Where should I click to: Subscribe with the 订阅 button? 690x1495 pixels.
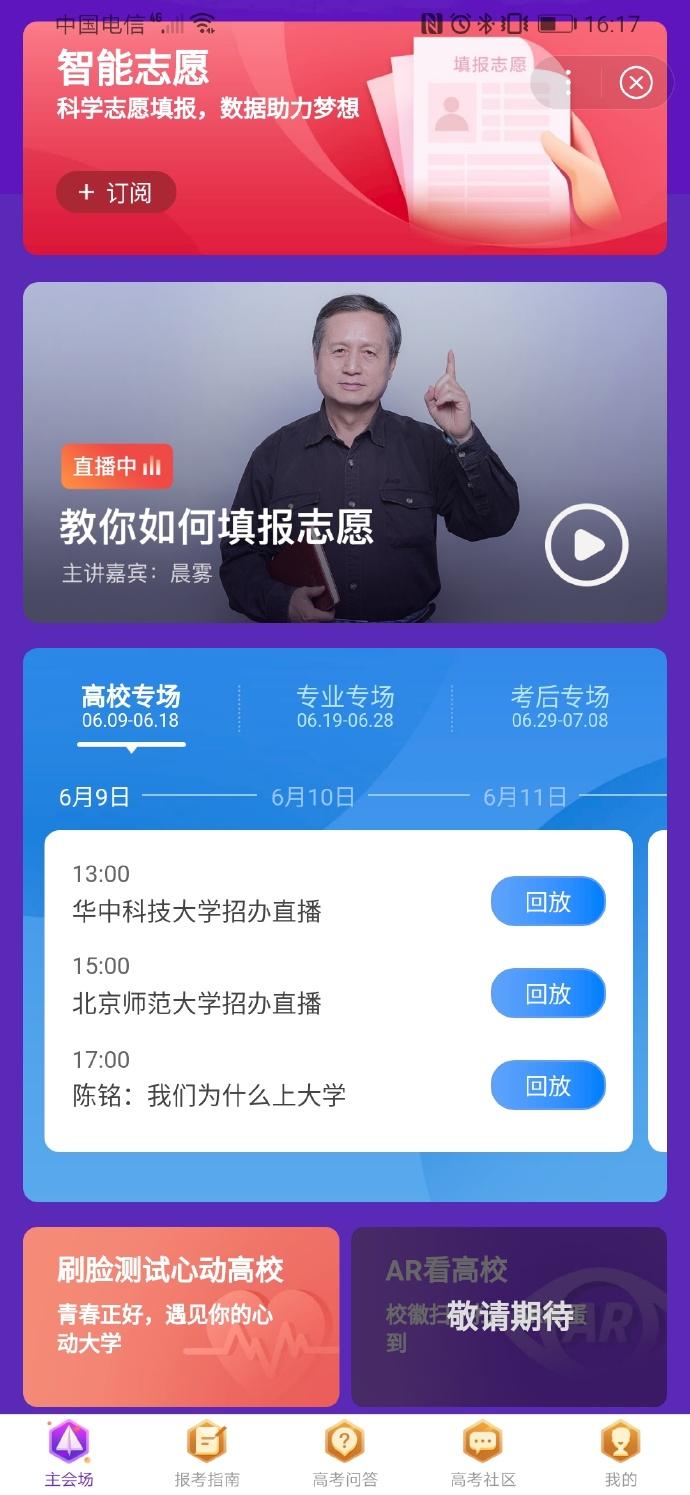pos(116,193)
